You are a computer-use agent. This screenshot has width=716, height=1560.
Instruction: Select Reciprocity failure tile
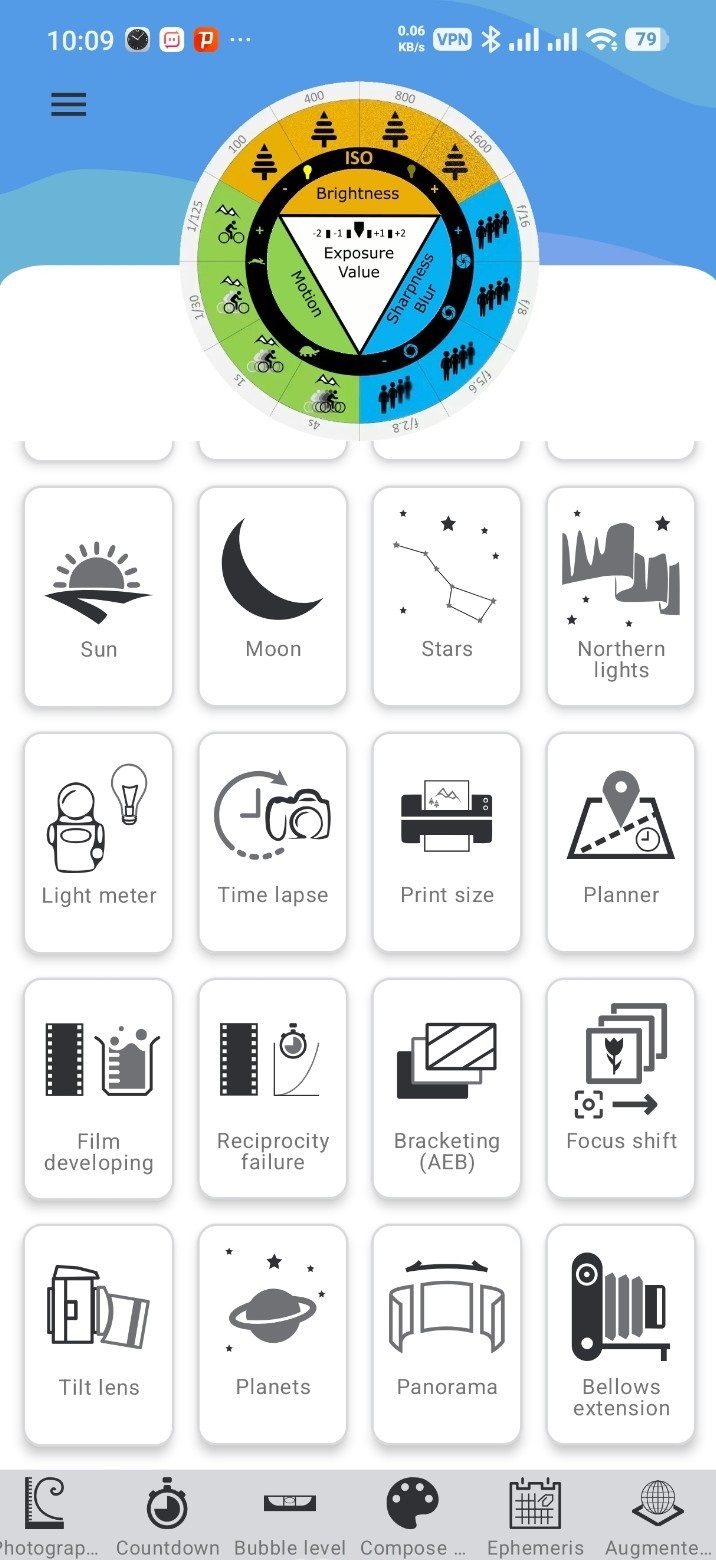(x=273, y=1089)
